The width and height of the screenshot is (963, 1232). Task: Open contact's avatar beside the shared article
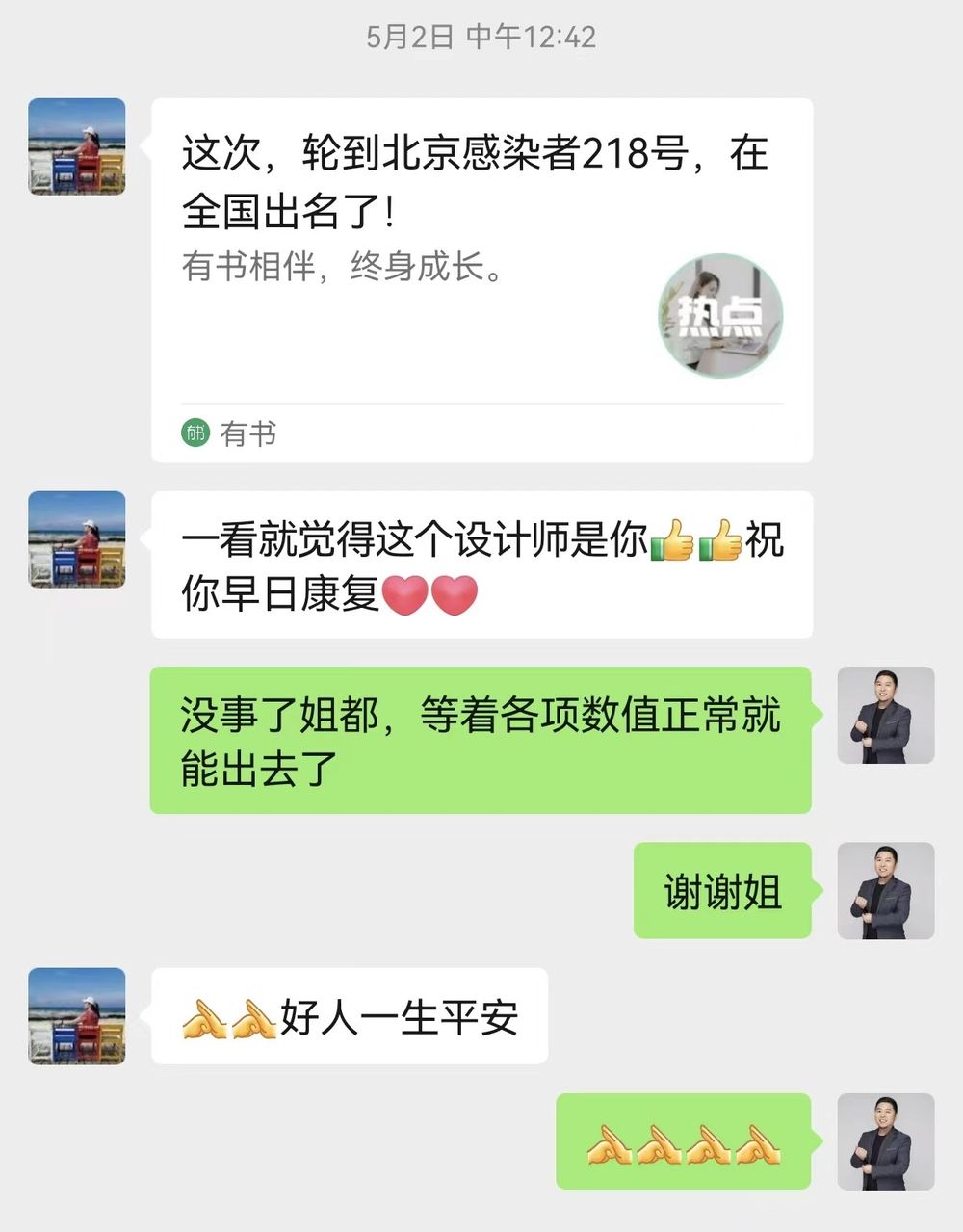pyautogui.click(x=77, y=146)
